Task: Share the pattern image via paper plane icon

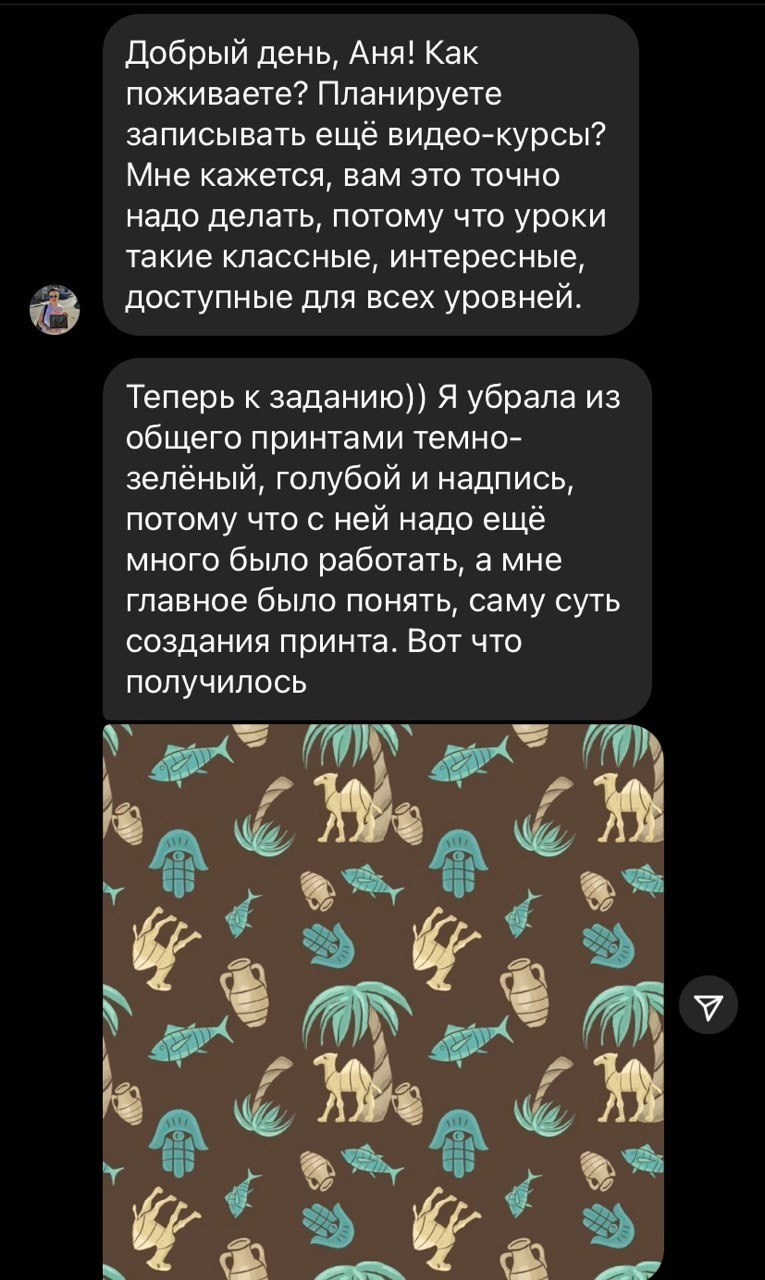Action: coord(708,1002)
